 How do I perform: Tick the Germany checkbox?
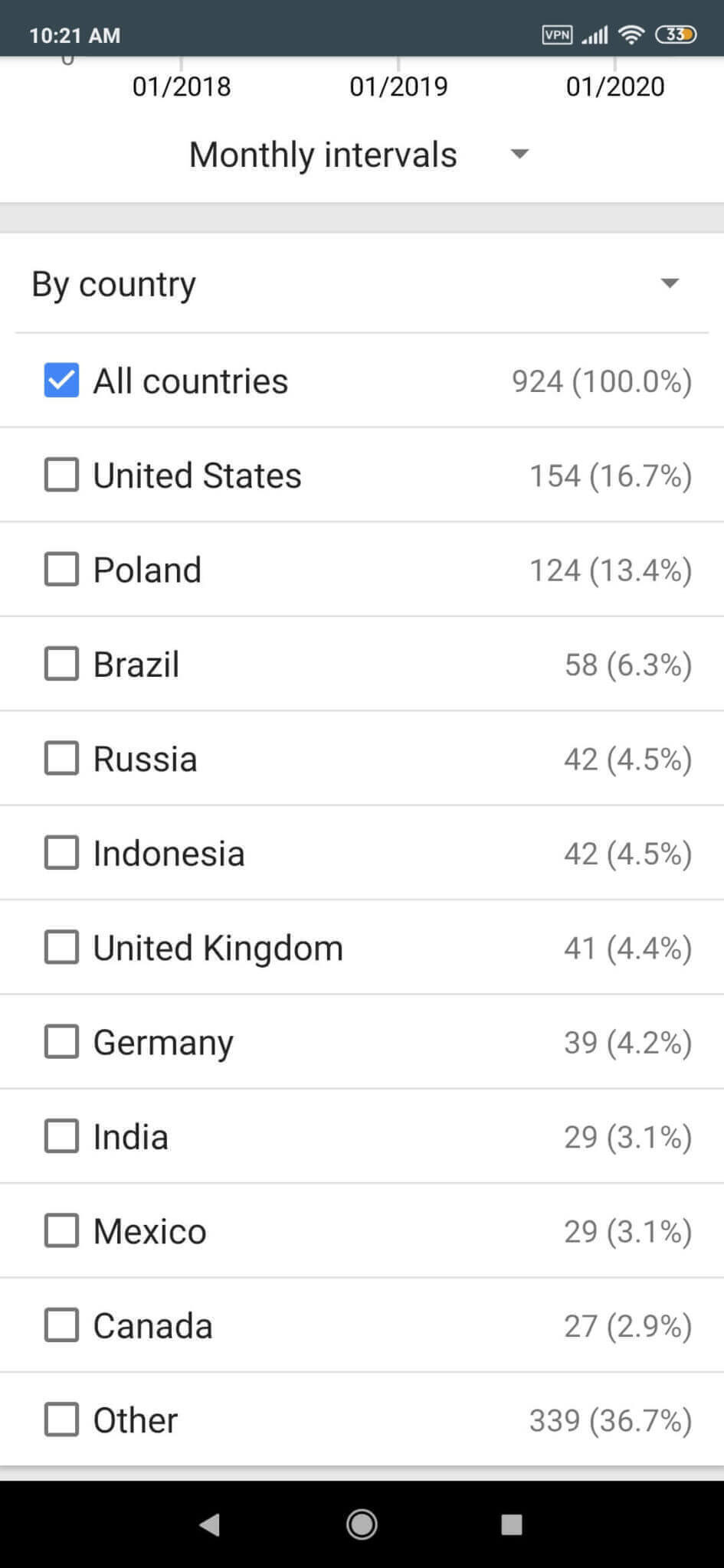click(61, 1042)
